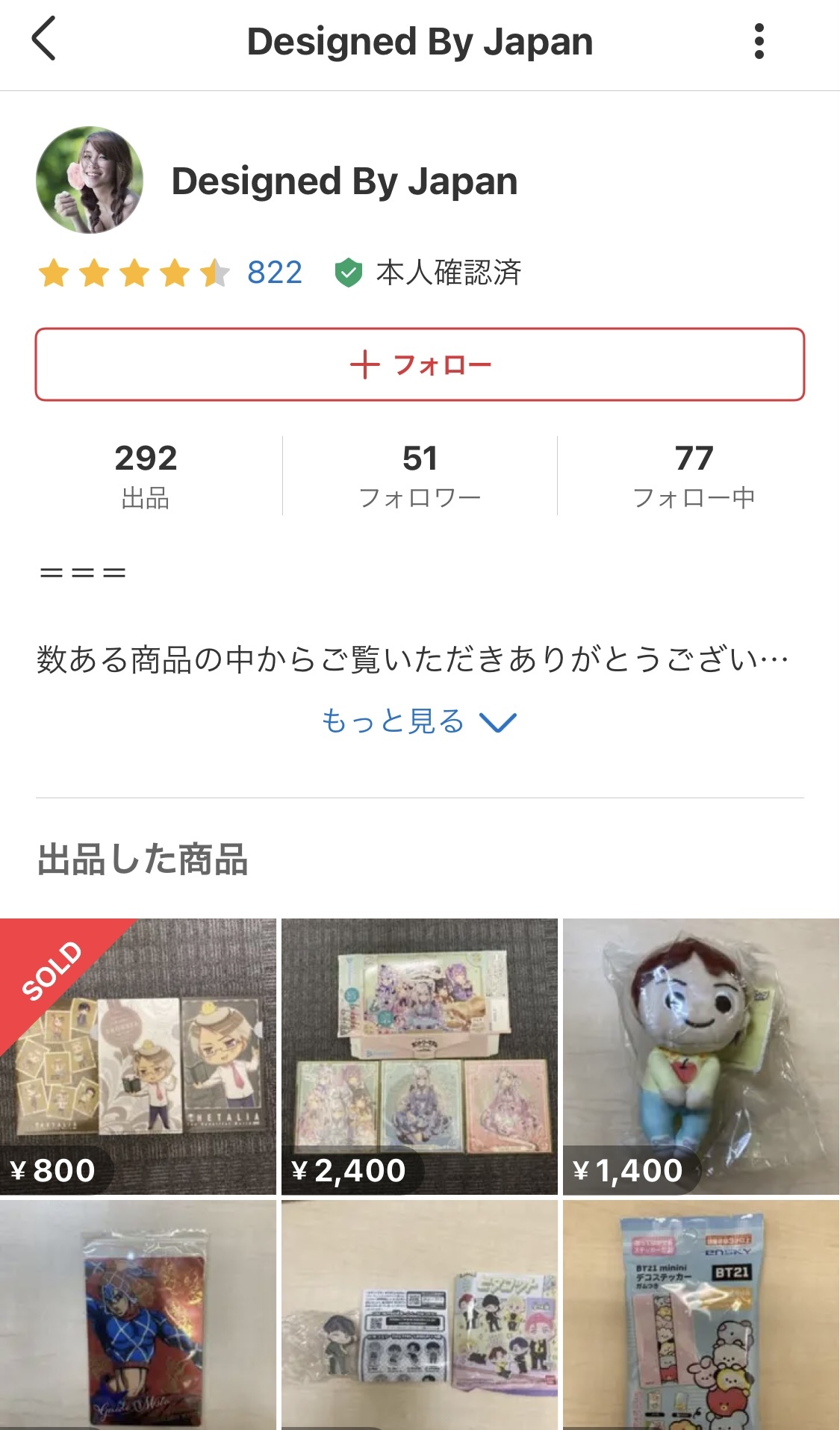
Task: Open the ¥1,400 plush doll listing
Action: [700, 1056]
